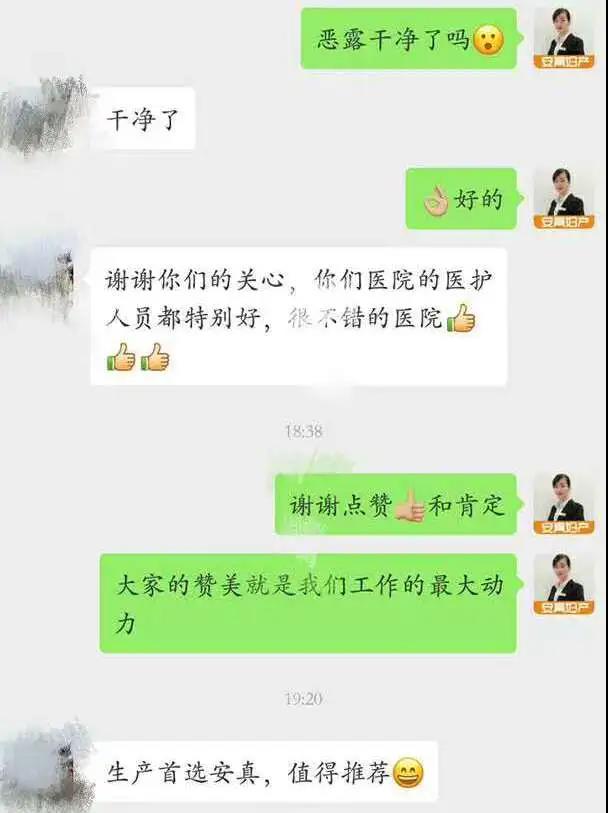Select the avatar next to "大家的赞美就是我们工作的最大动力"
The image size is (608, 813).
pyautogui.click(x=564, y=584)
